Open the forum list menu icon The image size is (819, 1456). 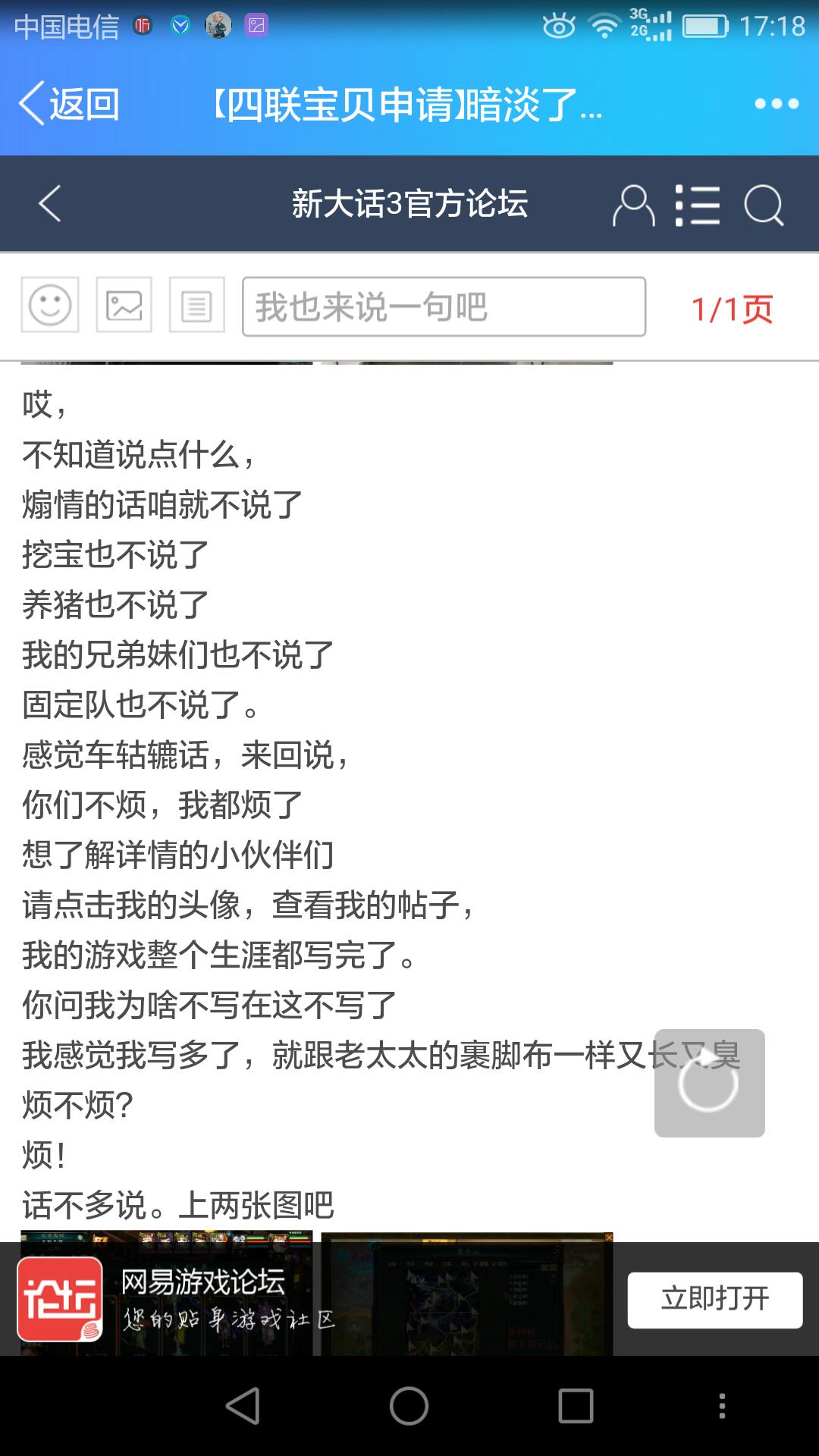click(697, 205)
